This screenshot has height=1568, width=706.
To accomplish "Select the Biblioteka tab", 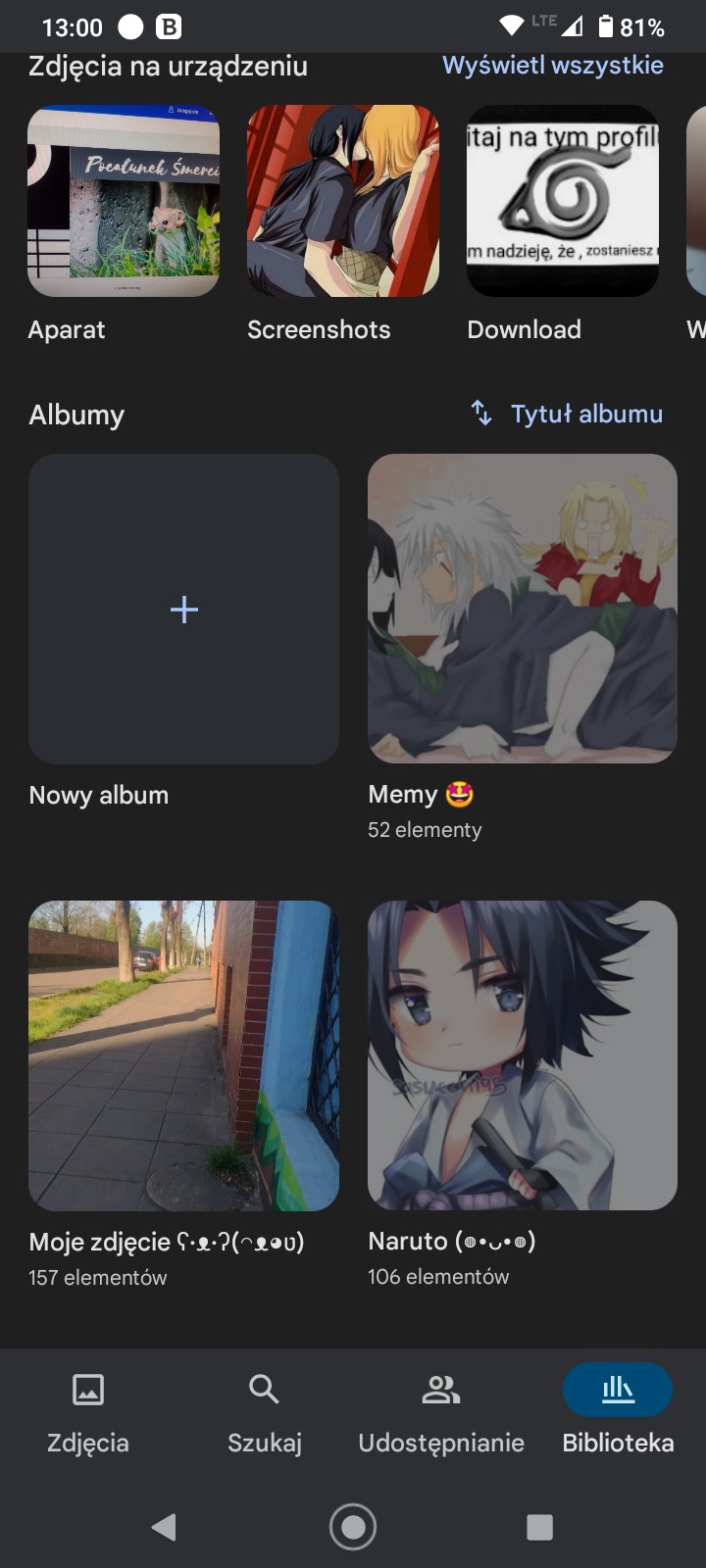I will [618, 1411].
